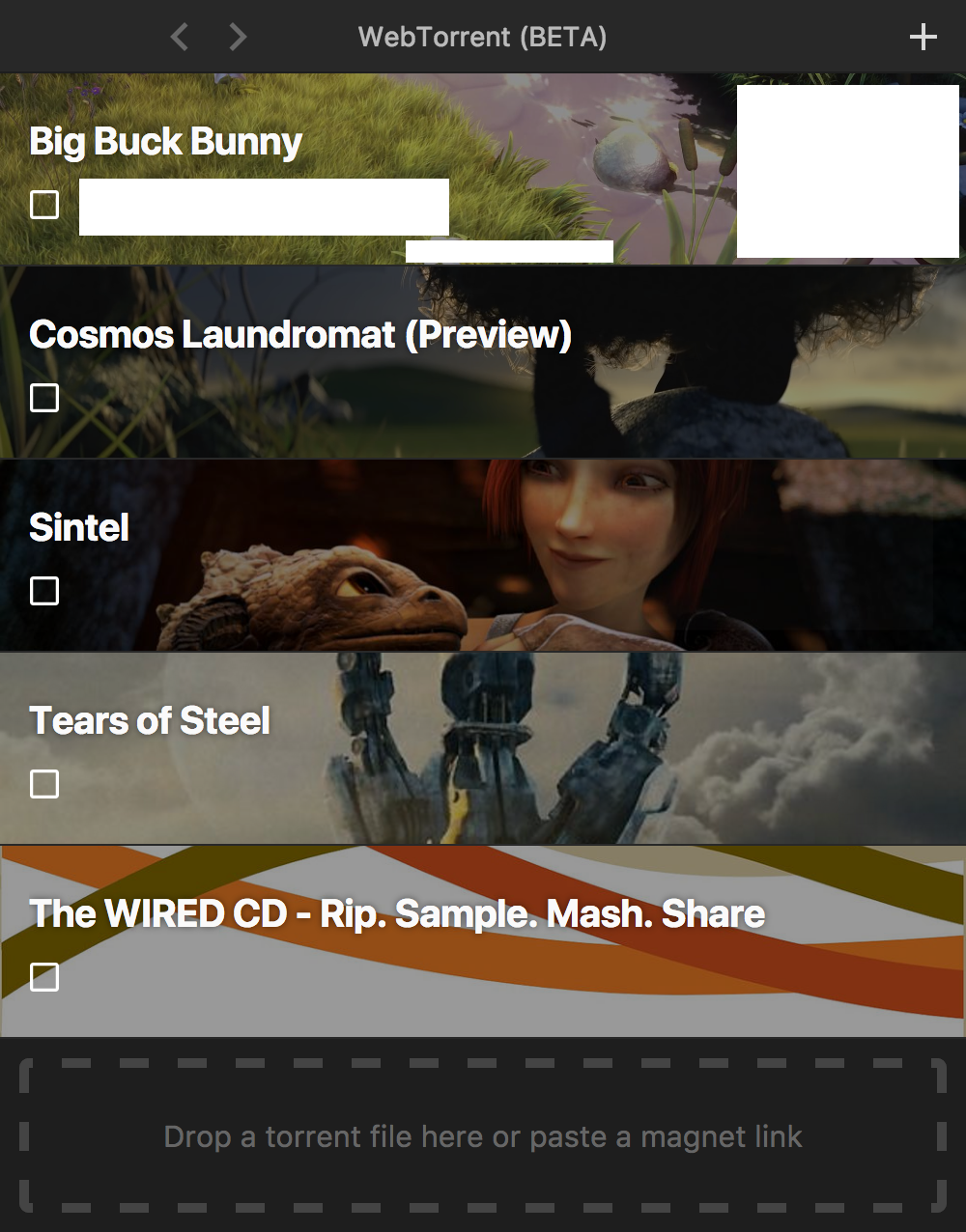Mark The WIRED CD checkbox
The width and height of the screenshot is (966, 1232).
[44, 977]
